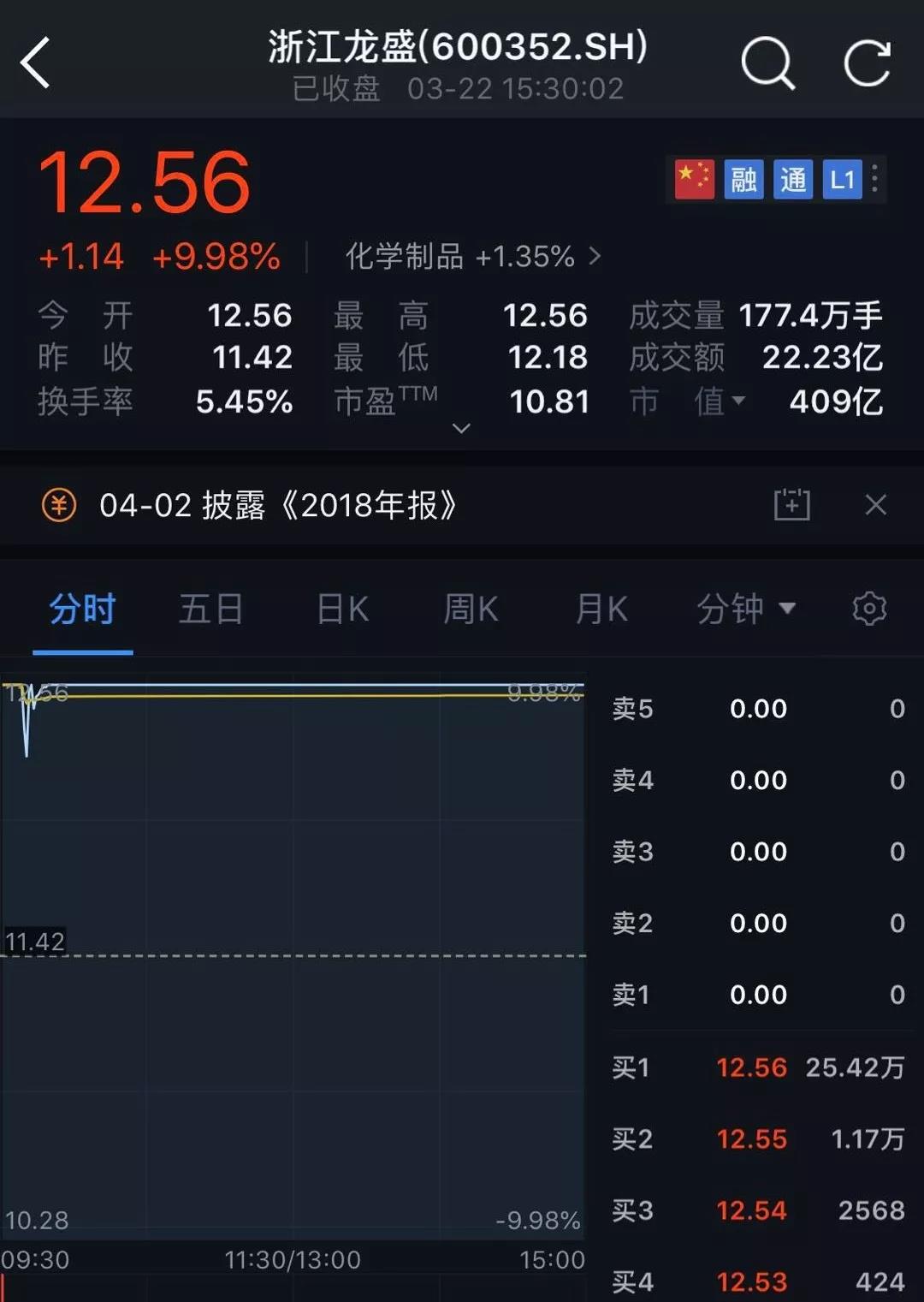This screenshot has height=1302, width=924.
Task: Switch to the 日K chart tab
Action: tap(342, 609)
